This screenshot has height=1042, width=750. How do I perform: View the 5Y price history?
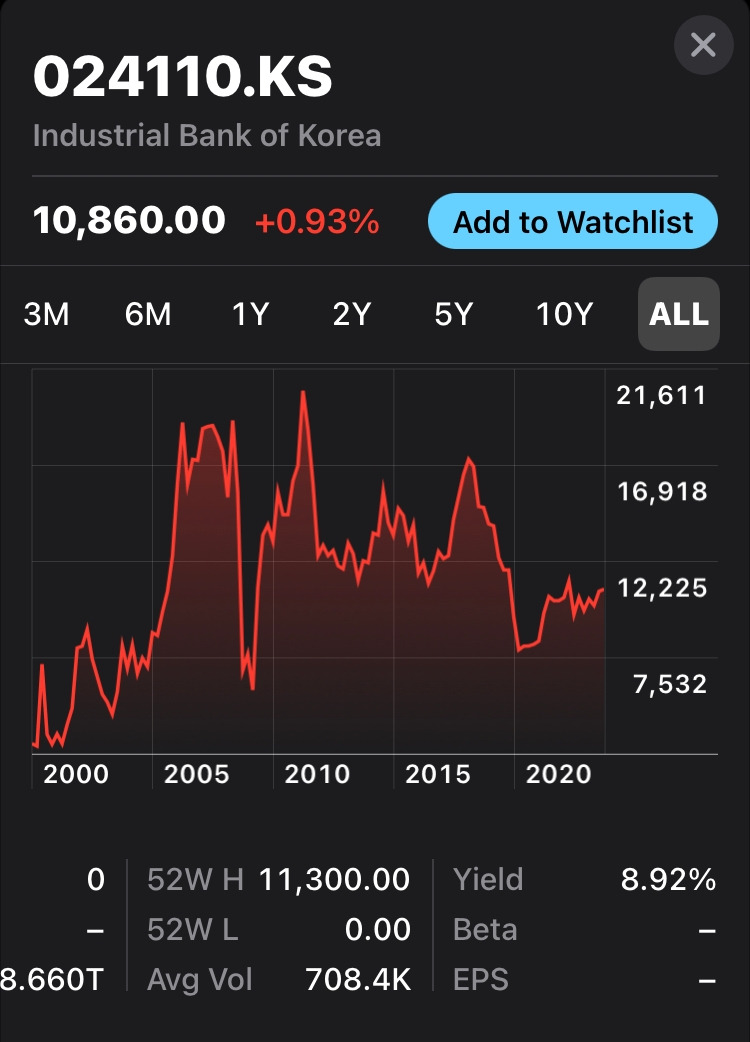point(453,314)
